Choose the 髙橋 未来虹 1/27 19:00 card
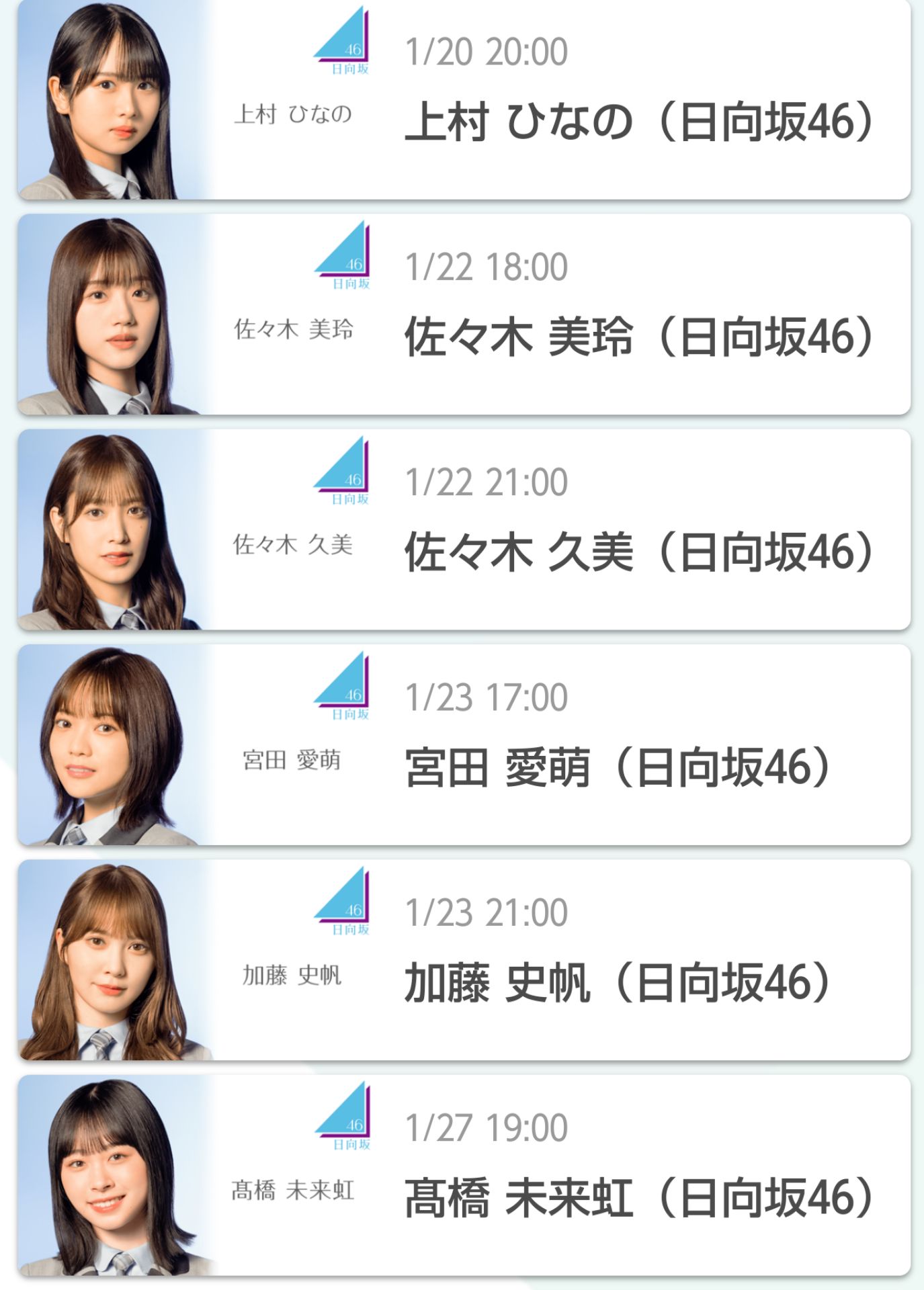Viewport: 924px width, 1290px height. pyautogui.click(x=464, y=1174)
